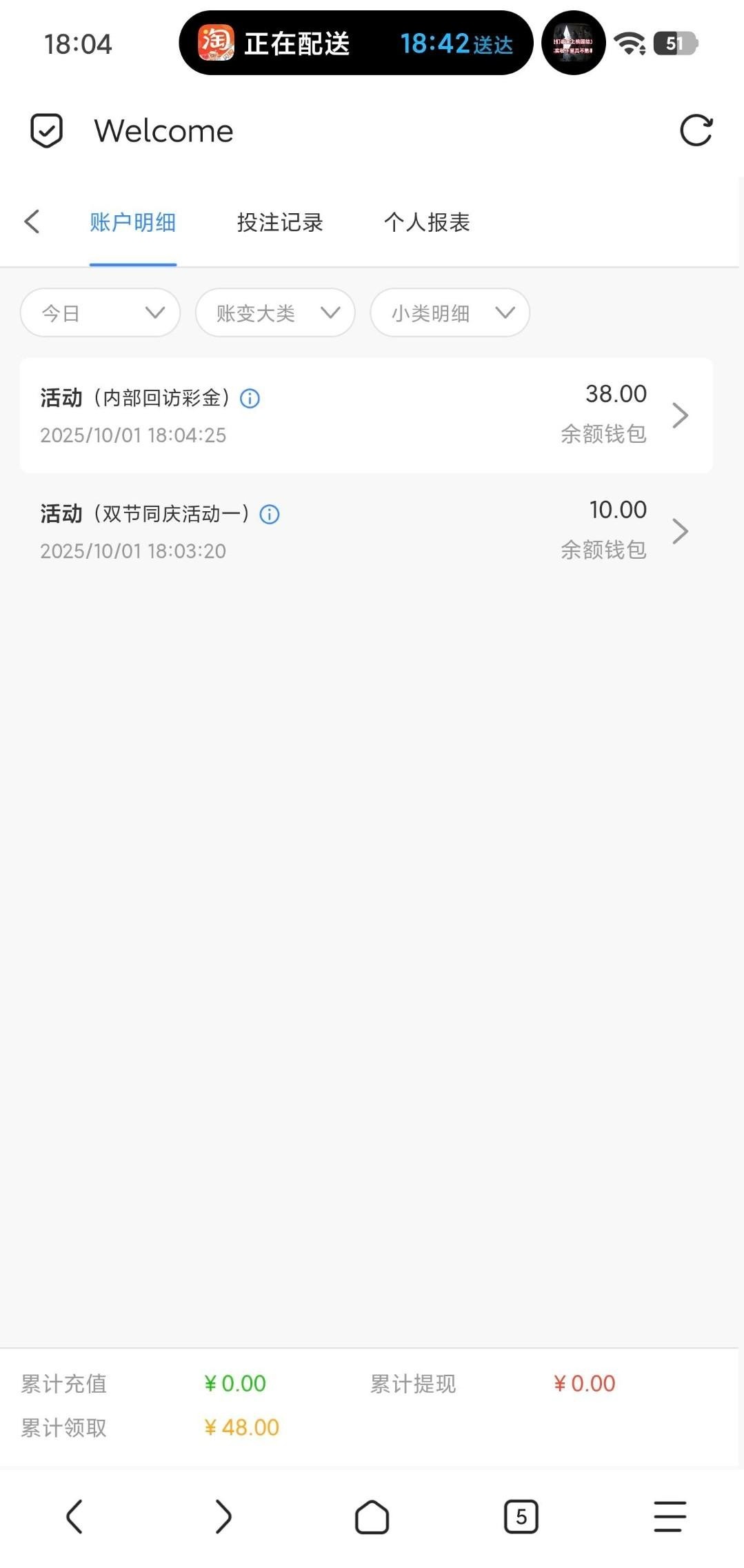Switch to the 投注记录 tab
Image resolution: width=744 pixels, height=1568 pixels.
click(280, 223)
